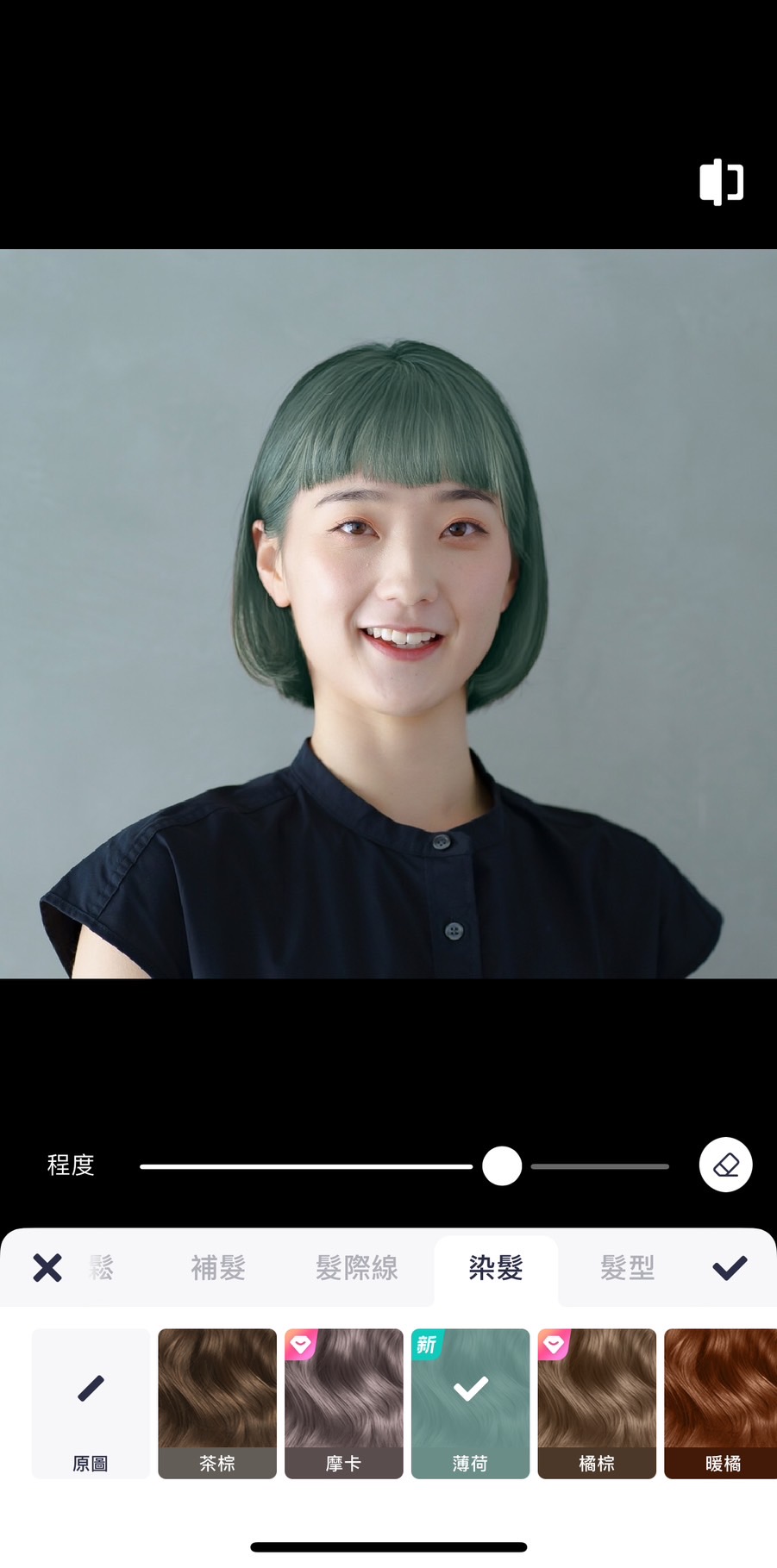
Task: Revert to 原圖 original image
Action: tap(91, 1403)
